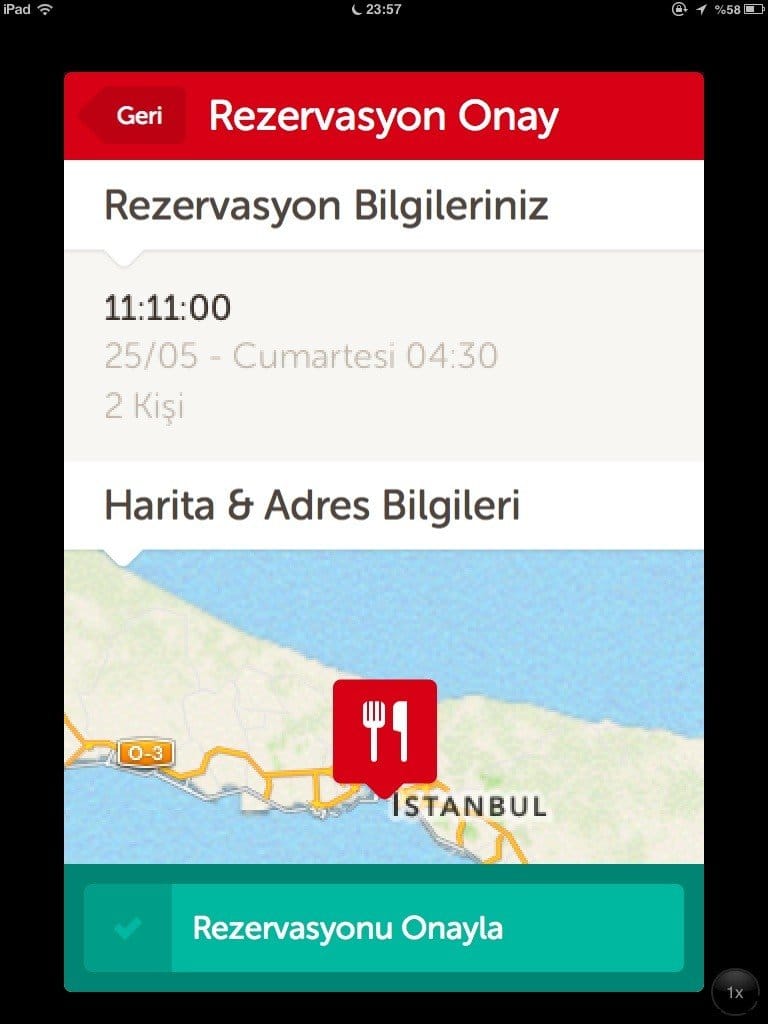Select the 2 Kişi guest count

pos(141,404)
